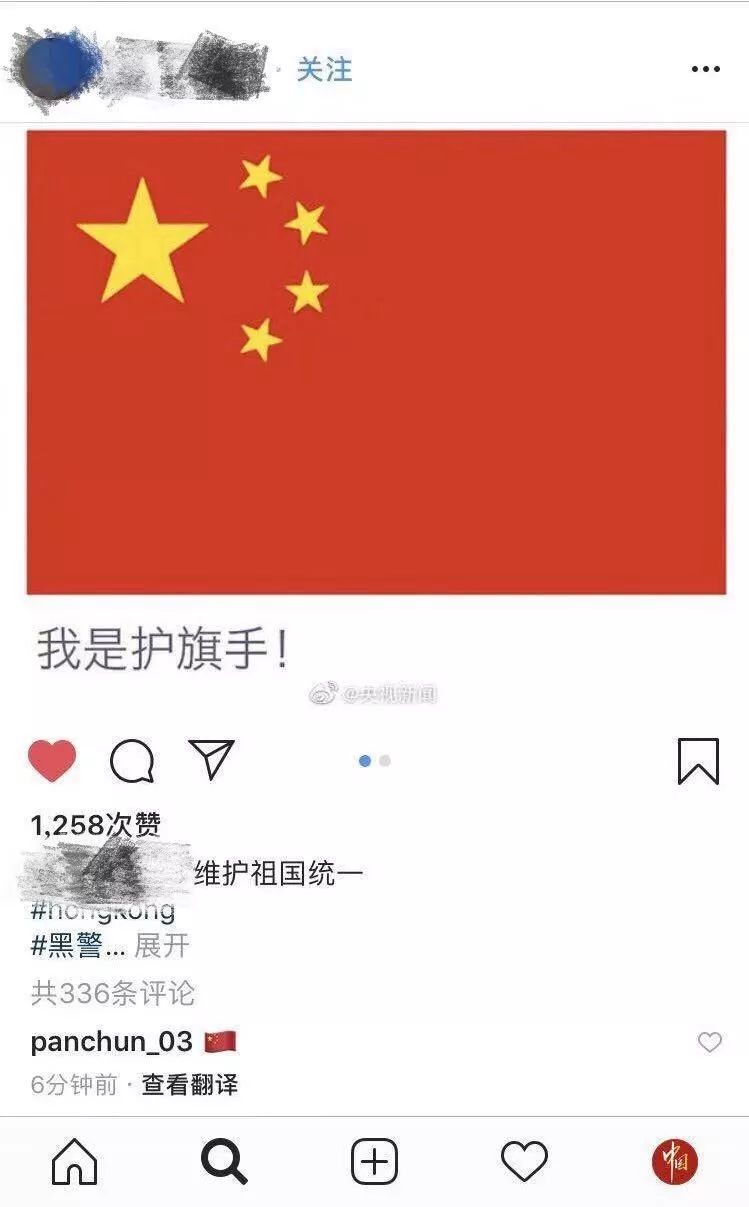Open the flag post image

(x=376, y=362)
